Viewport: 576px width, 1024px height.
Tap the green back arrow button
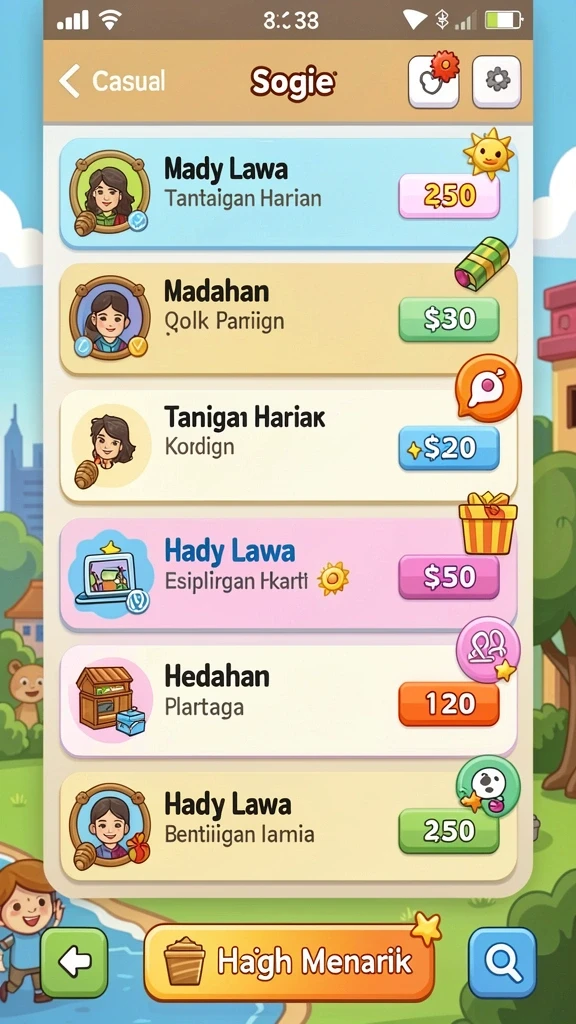pos(74,963)
